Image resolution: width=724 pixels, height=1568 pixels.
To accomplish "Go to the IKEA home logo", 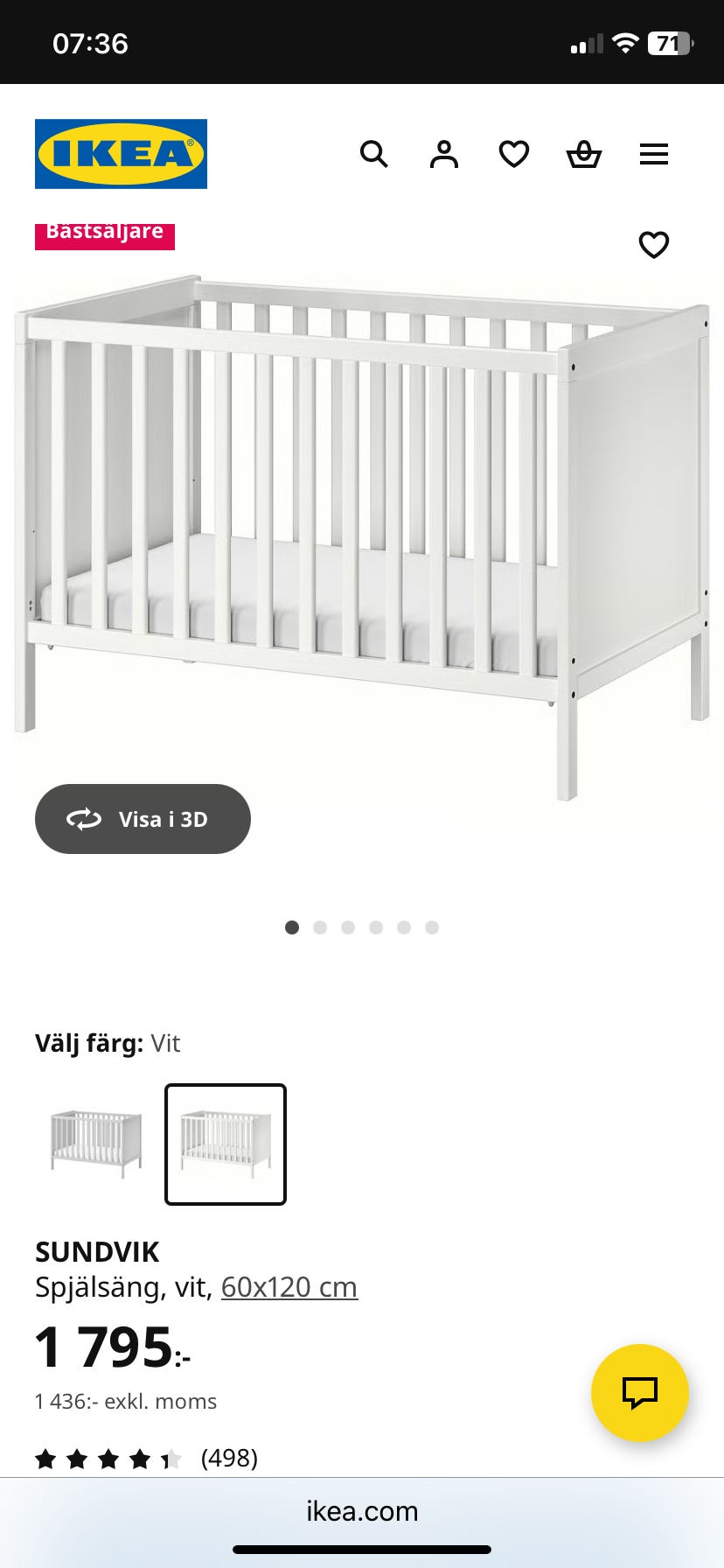I will [x=121, y=154].
